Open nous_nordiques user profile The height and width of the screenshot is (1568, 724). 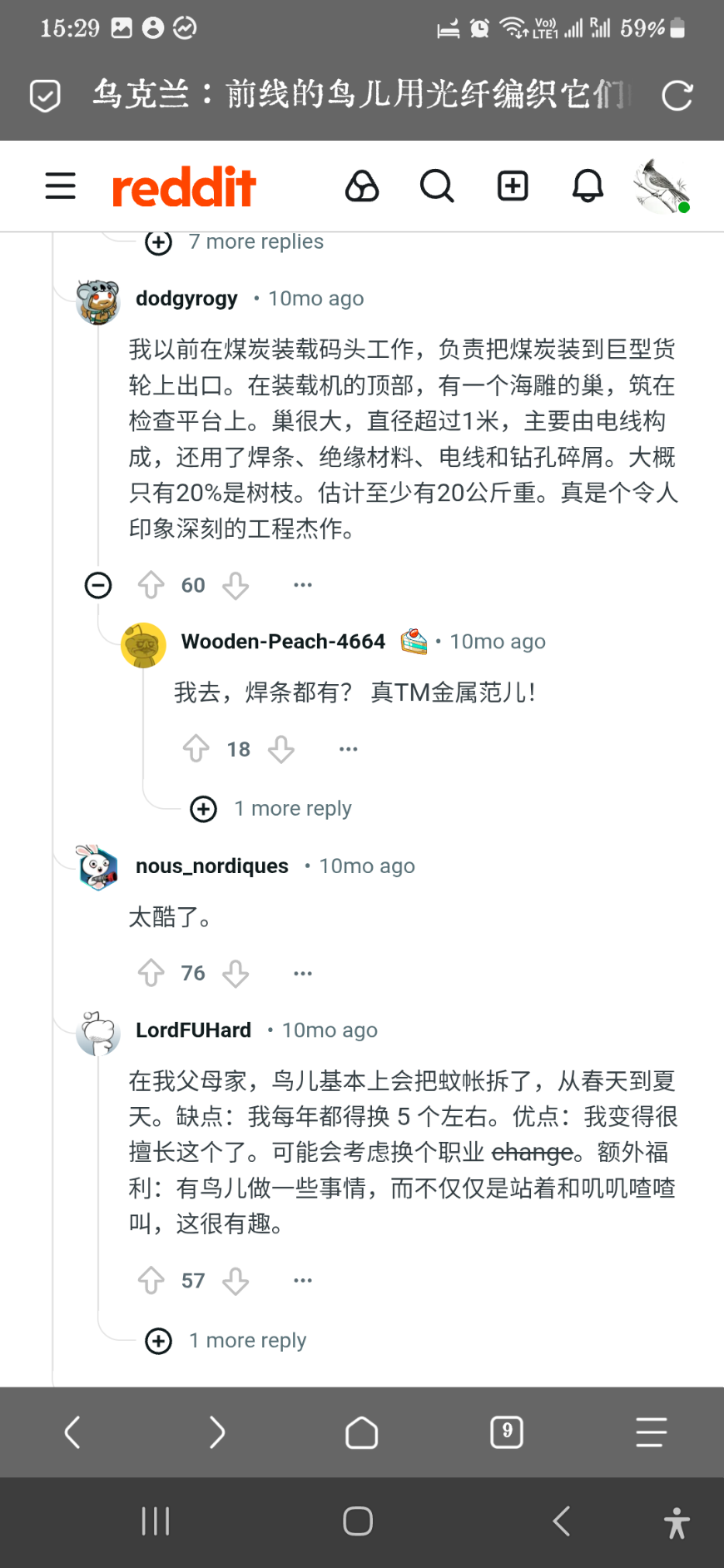point(212,866)
